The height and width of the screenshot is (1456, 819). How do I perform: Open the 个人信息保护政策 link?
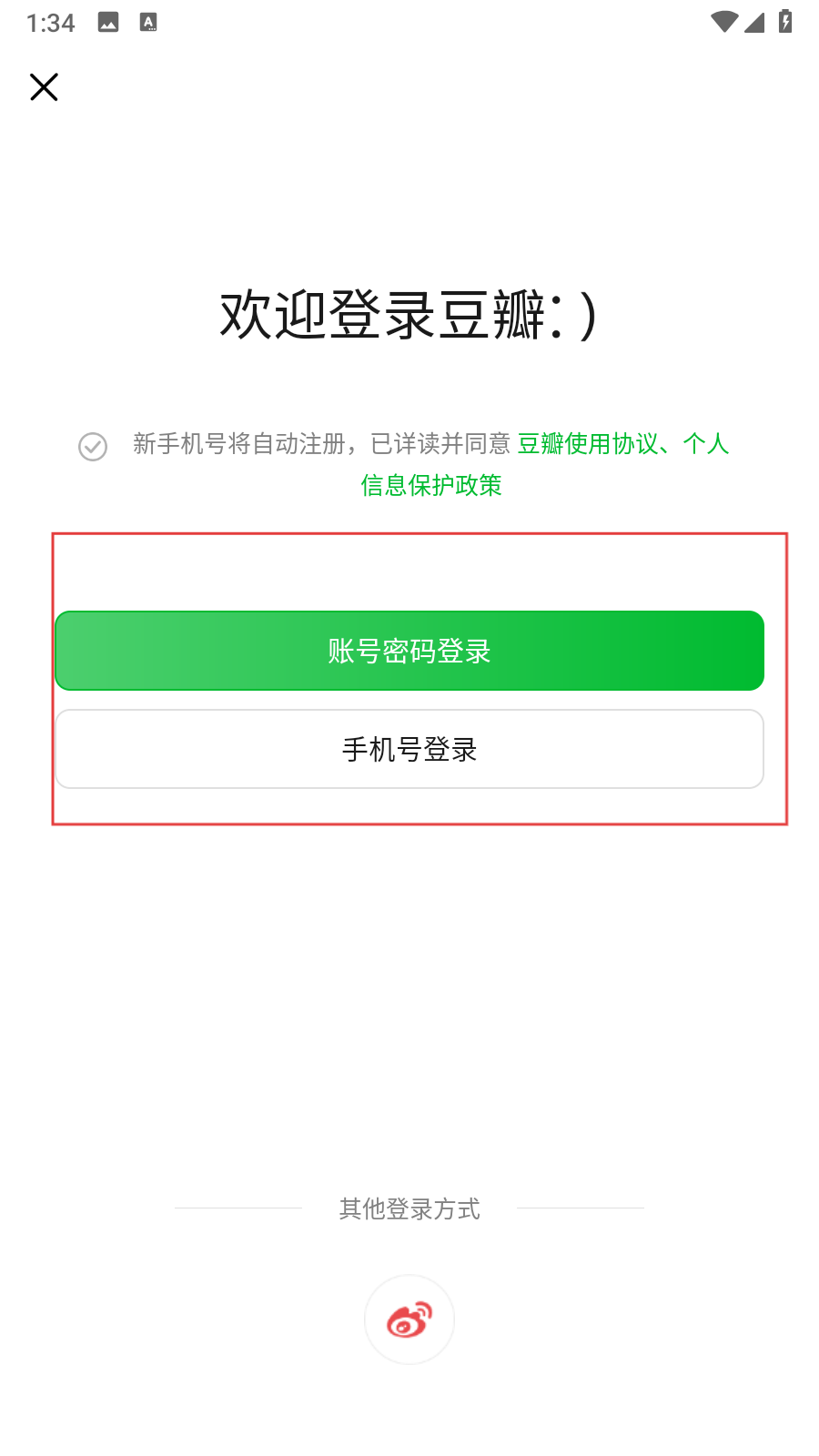[431, 485]
